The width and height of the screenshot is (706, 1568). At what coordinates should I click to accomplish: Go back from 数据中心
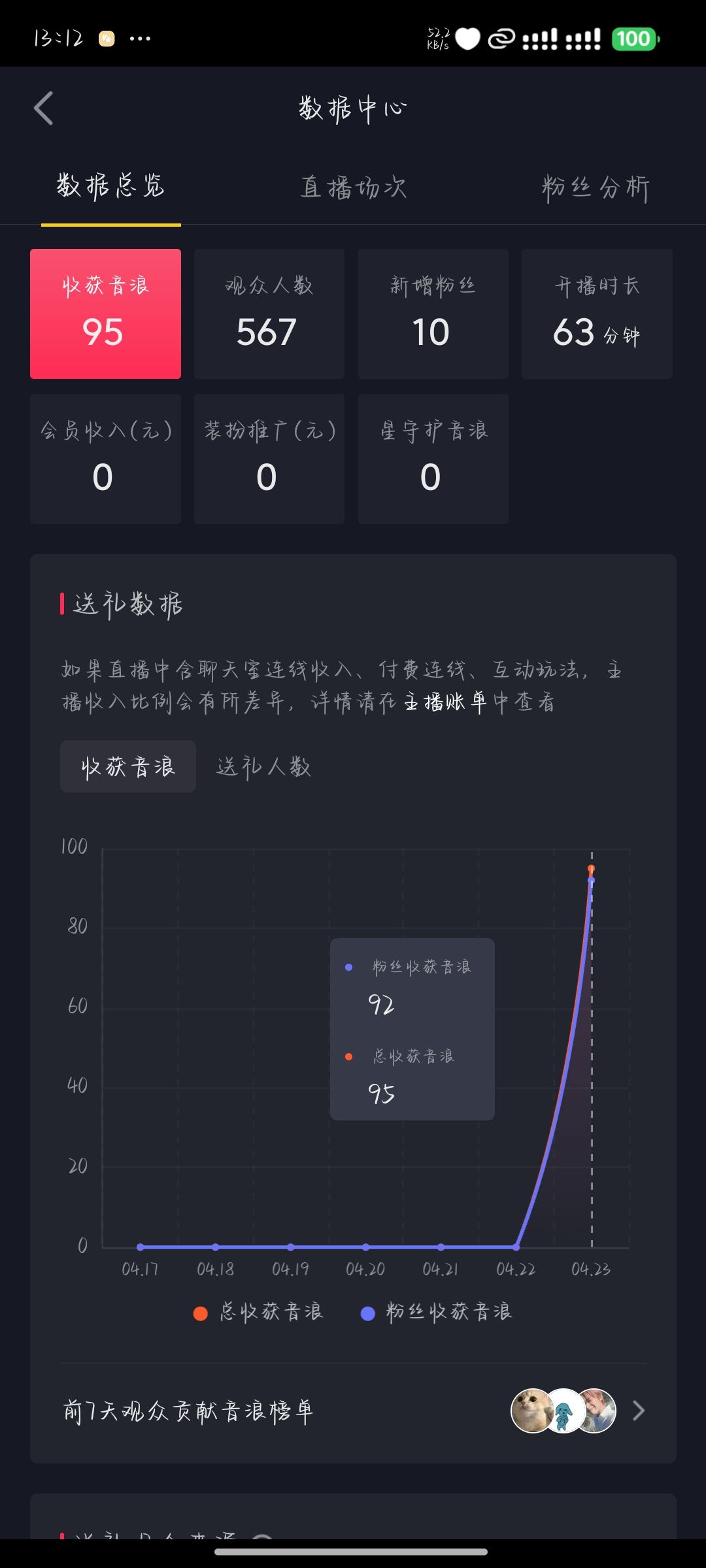pos(43,108)
